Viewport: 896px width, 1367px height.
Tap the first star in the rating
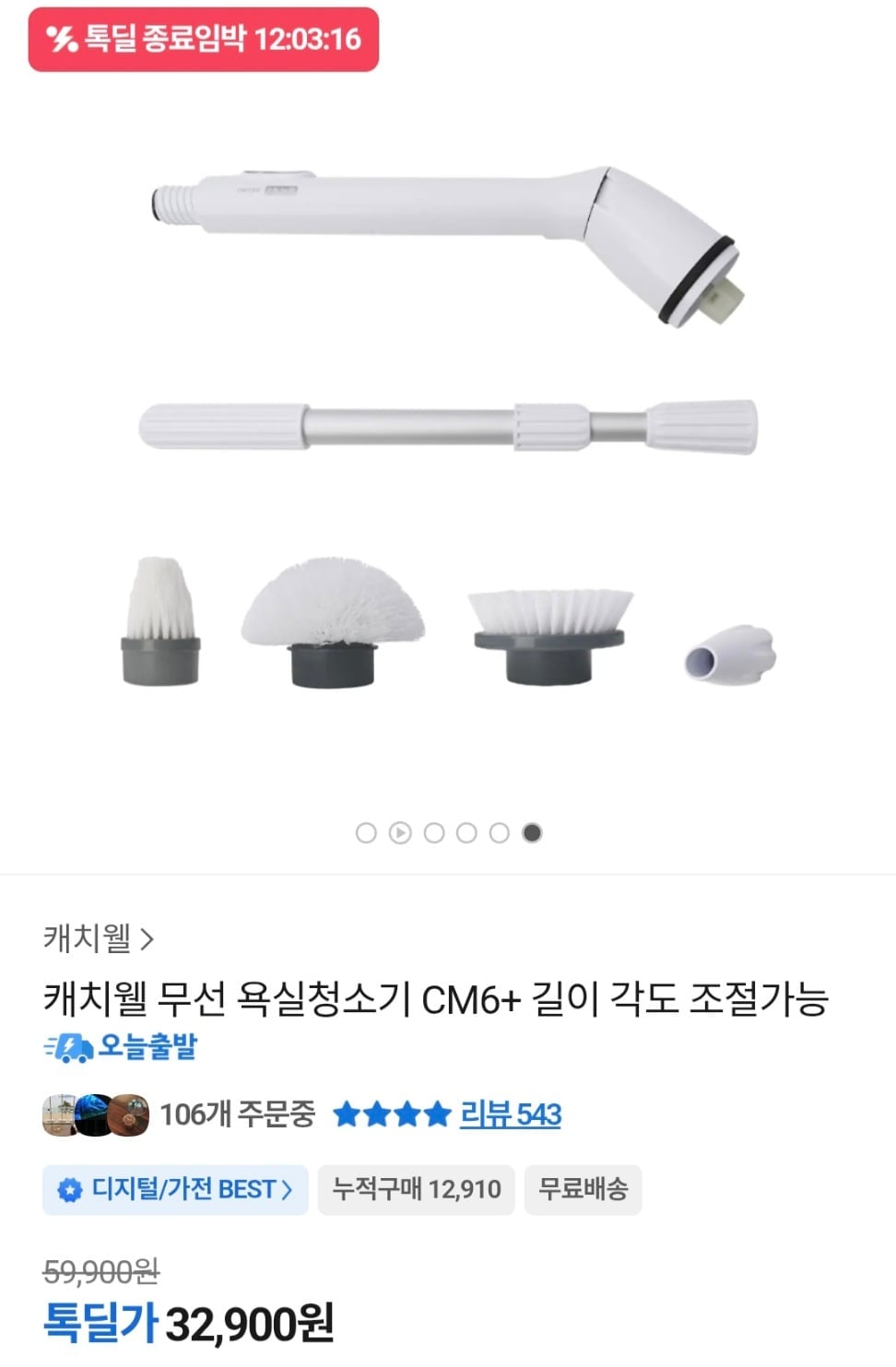(x=349, y=1114)
